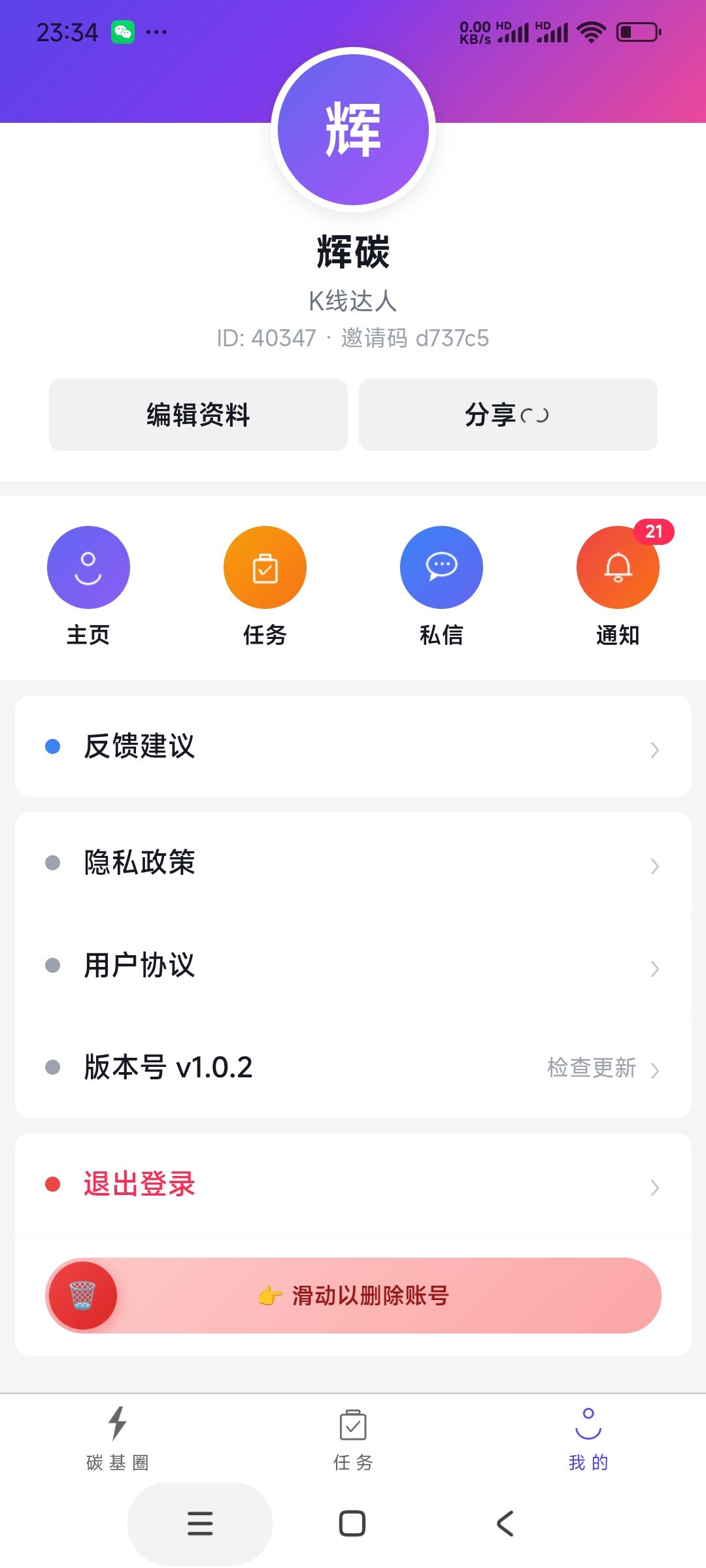Open the orange 任务 shortcut icon
The image size is (706, 1568).
coord(265,567)
